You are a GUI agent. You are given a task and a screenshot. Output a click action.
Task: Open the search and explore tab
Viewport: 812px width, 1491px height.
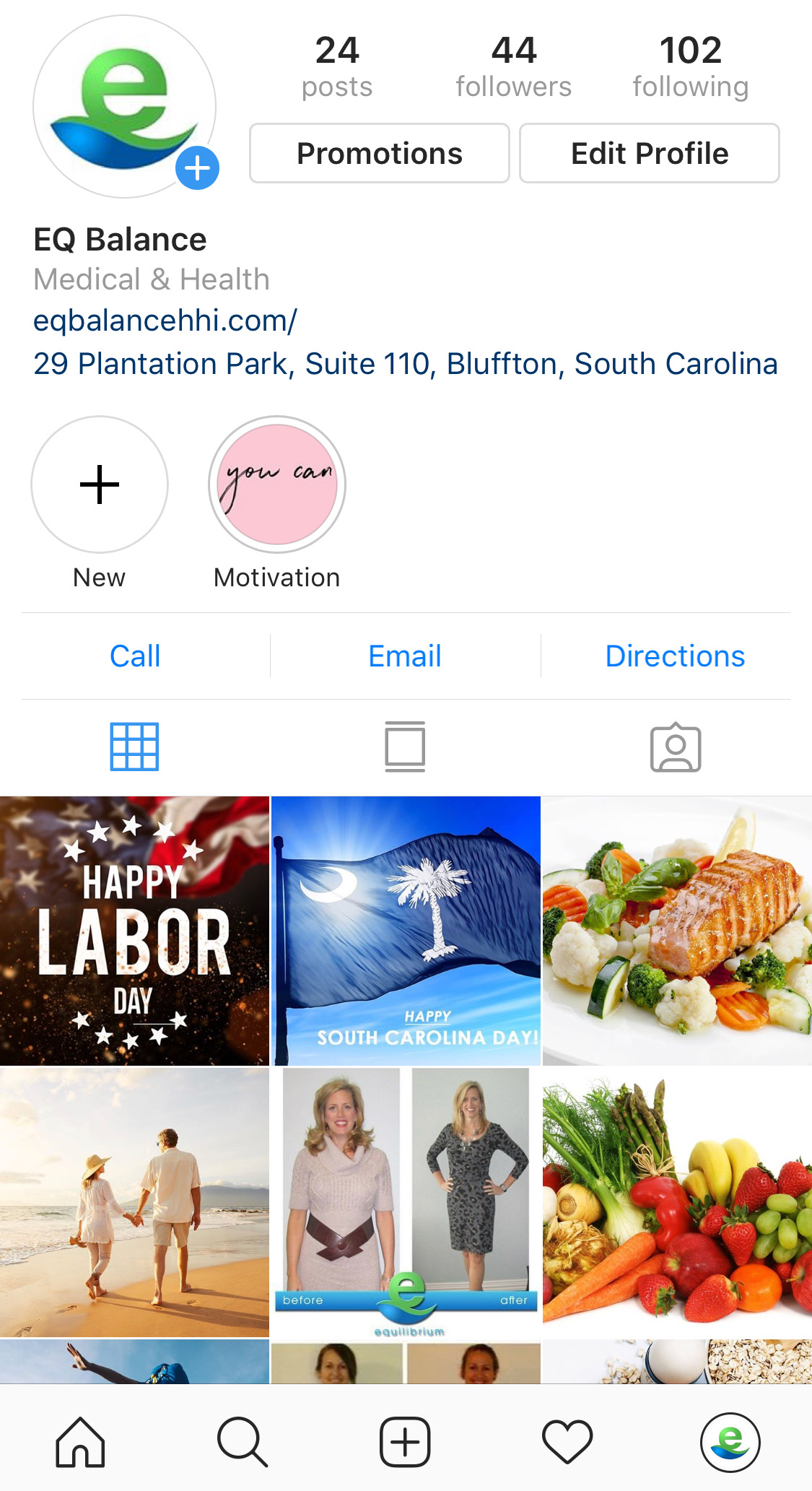pos(243,1442)
